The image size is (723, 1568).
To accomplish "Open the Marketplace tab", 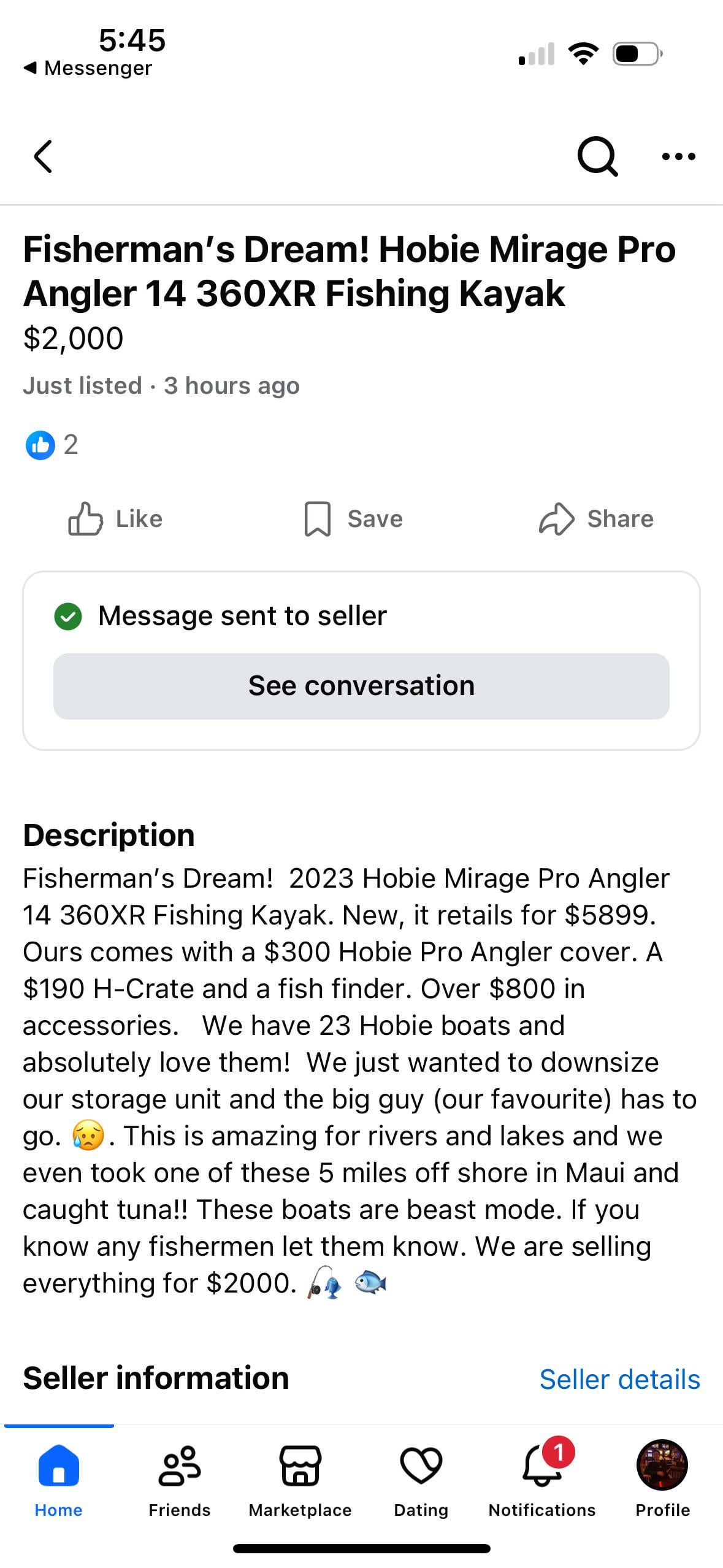I will [300, 1480].
